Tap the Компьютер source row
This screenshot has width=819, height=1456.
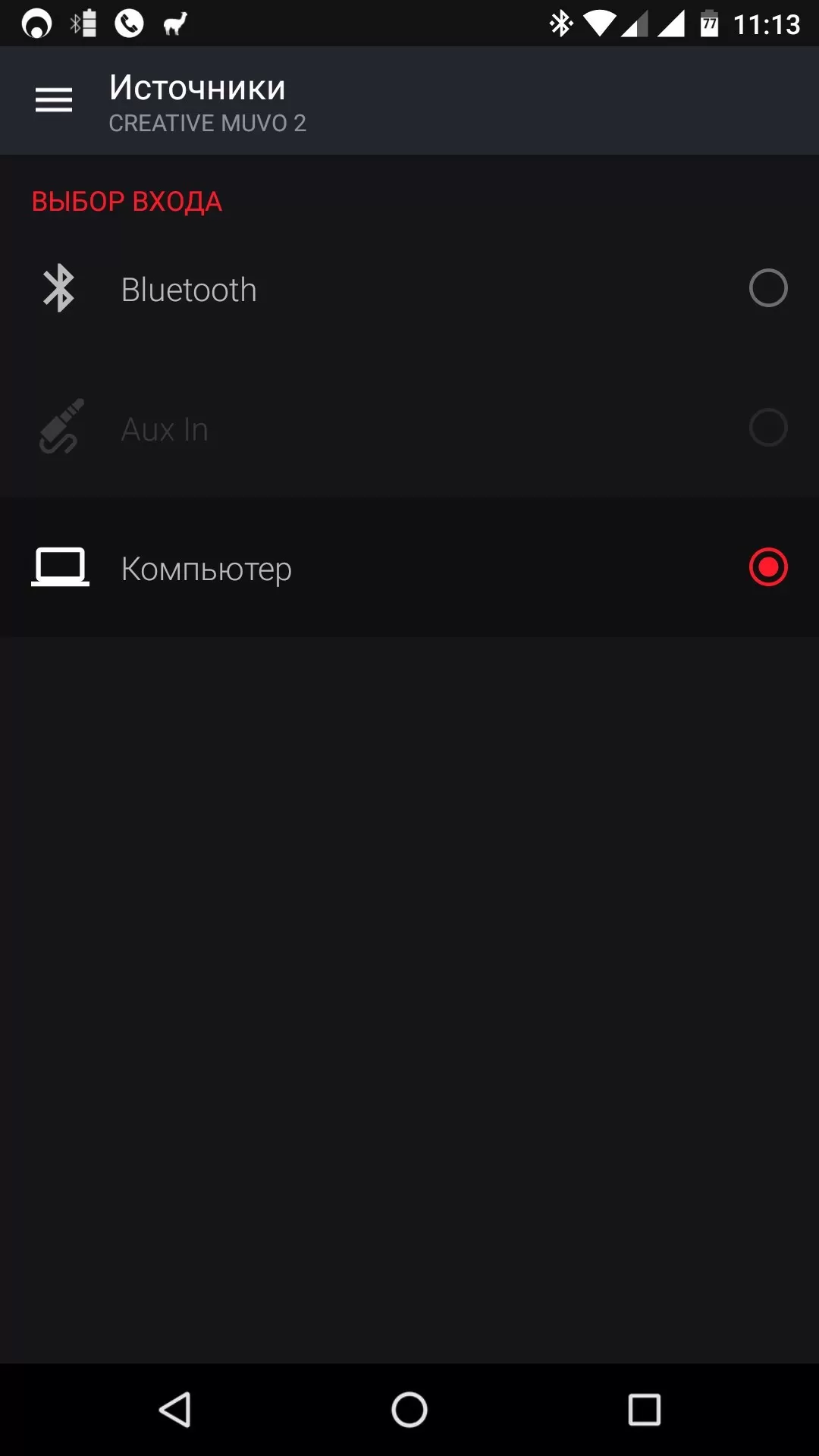point(409,568)
